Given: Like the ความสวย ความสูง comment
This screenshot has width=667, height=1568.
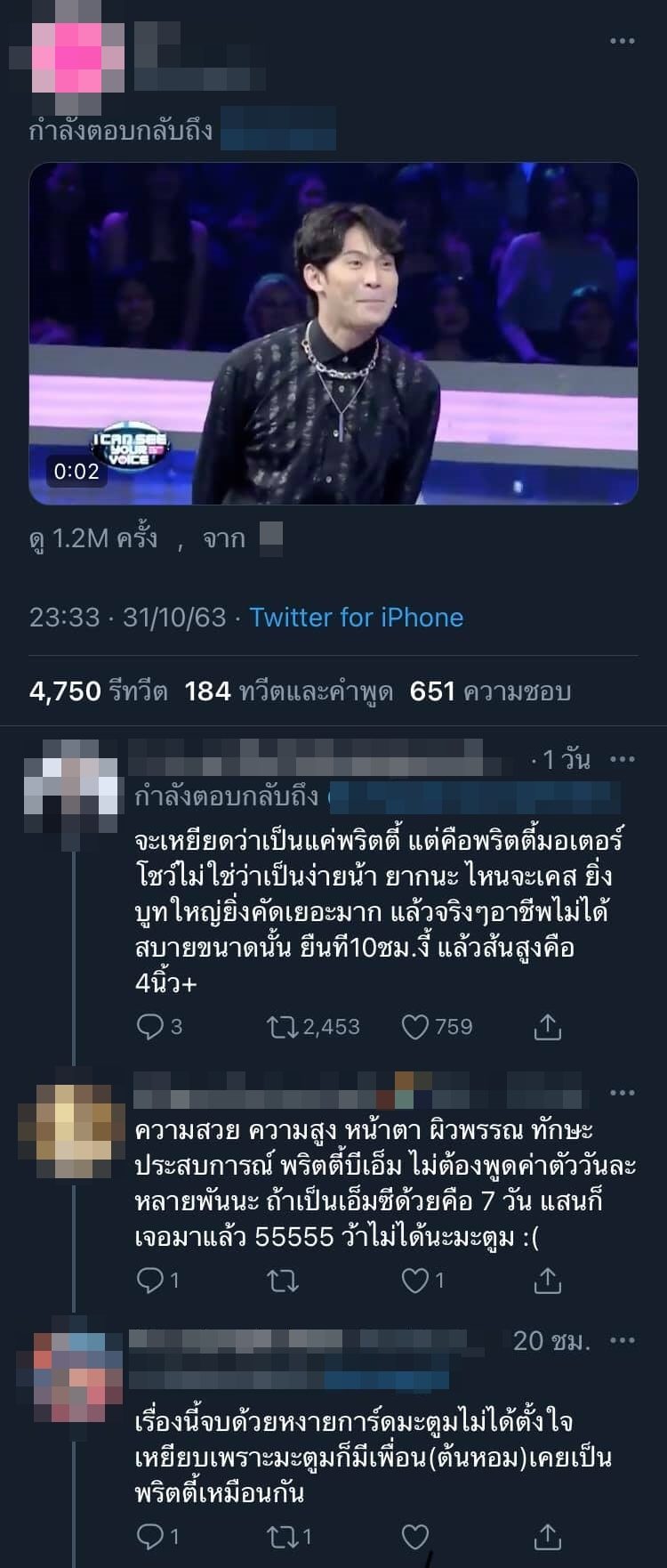Looking at the screenshot, I should pos(422,1281).
